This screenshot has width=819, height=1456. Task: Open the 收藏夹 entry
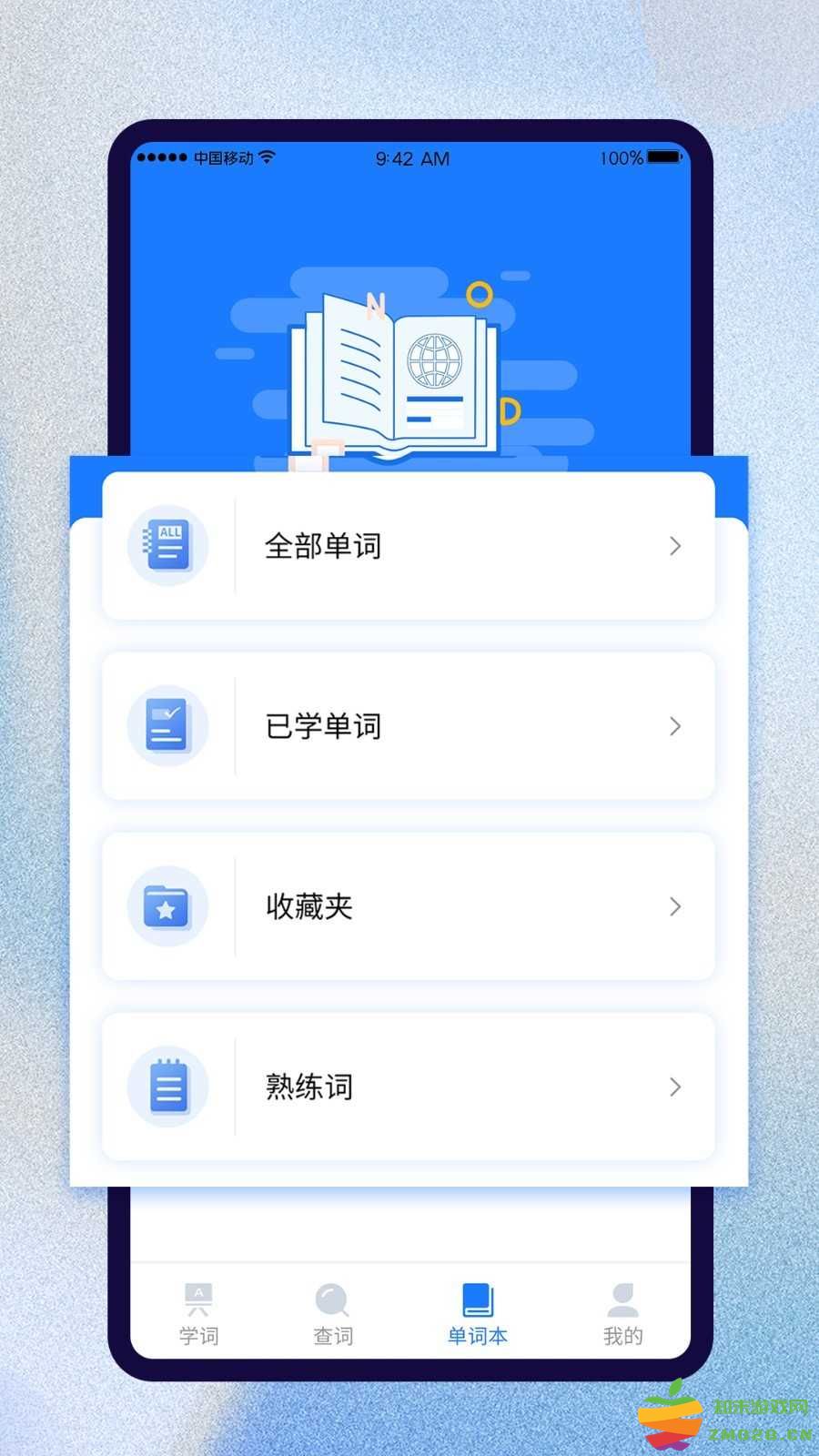(x=409, y=906)
